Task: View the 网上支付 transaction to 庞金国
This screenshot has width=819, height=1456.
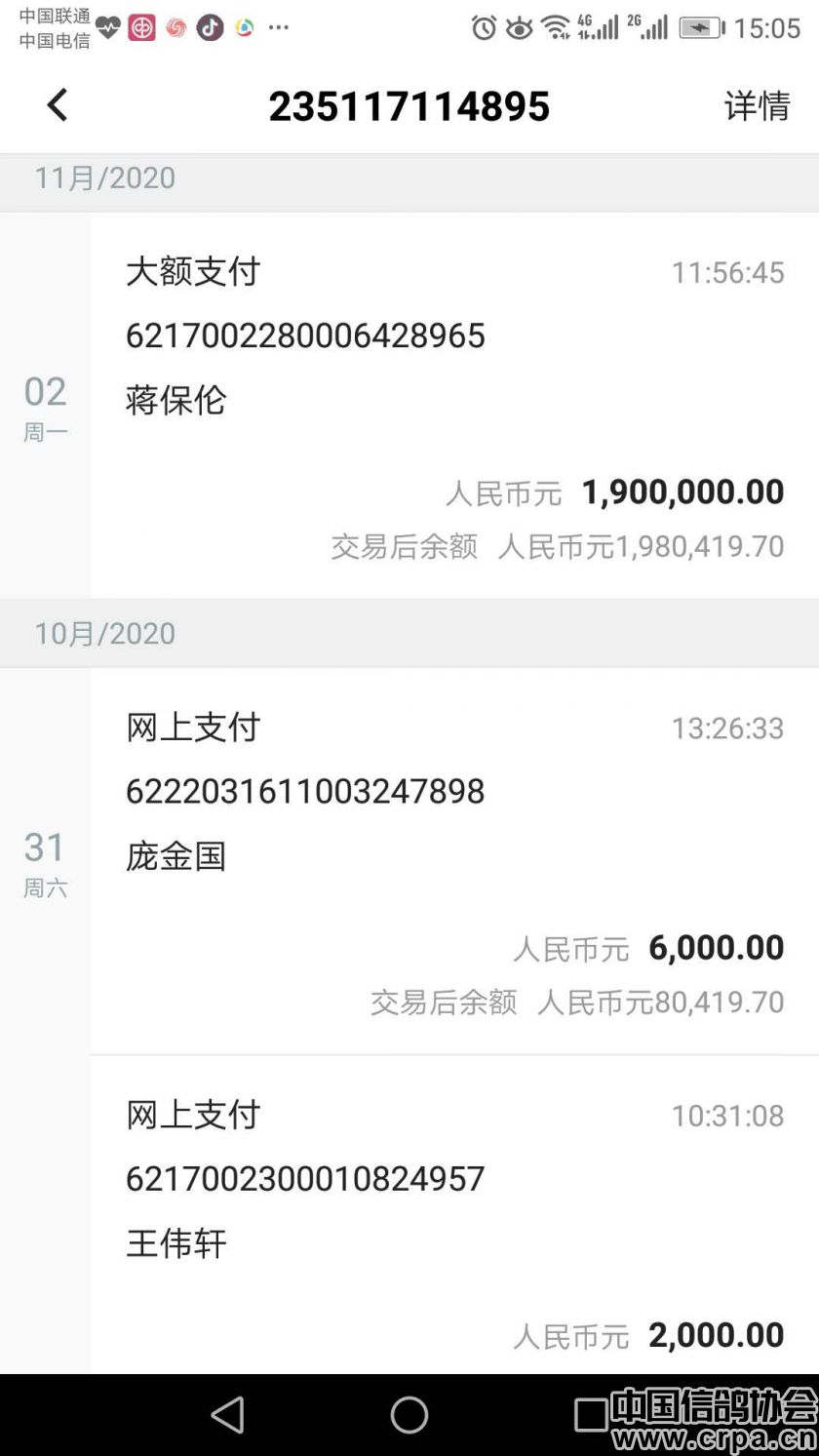Action: click(x=453, y=860)
